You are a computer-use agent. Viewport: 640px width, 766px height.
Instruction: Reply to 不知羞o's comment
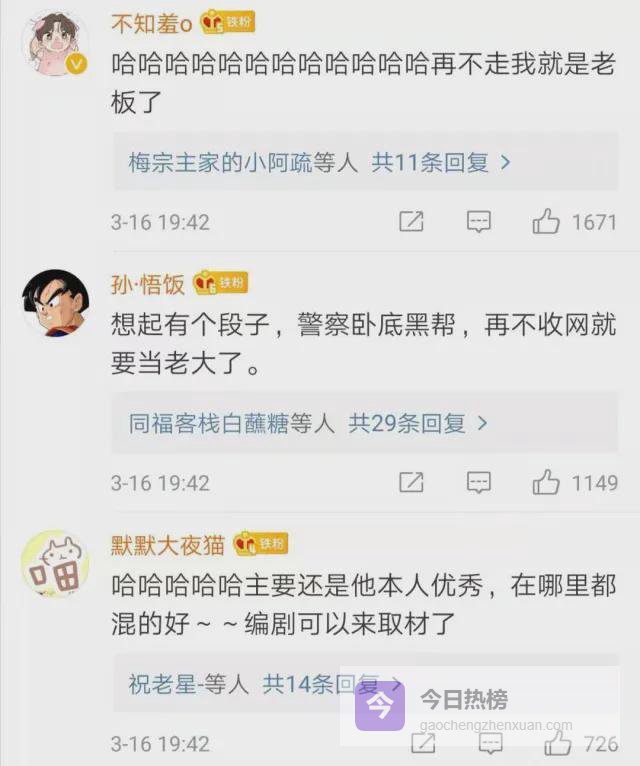[479, 222]
